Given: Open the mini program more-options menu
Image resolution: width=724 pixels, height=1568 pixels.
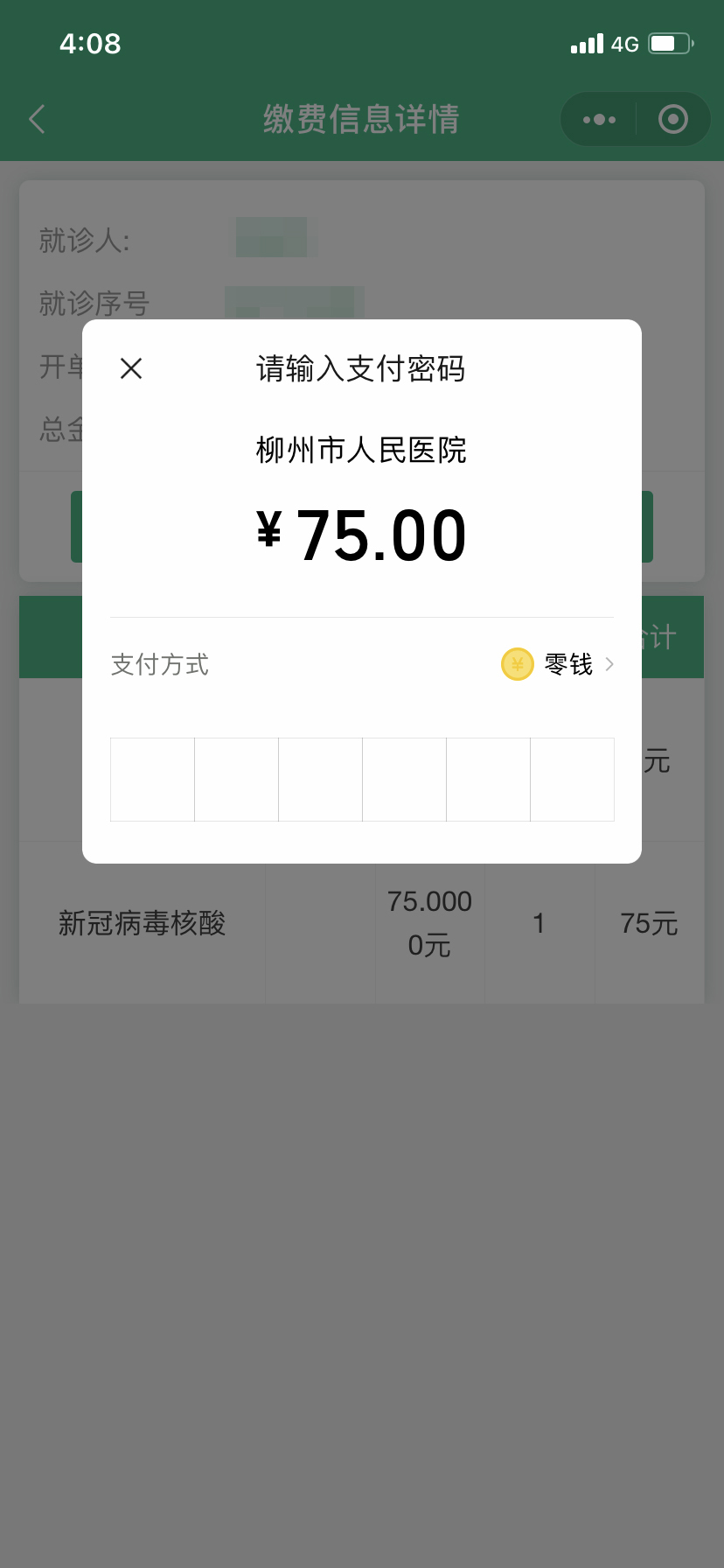Looking at the screenshot, I should [599, 119].
